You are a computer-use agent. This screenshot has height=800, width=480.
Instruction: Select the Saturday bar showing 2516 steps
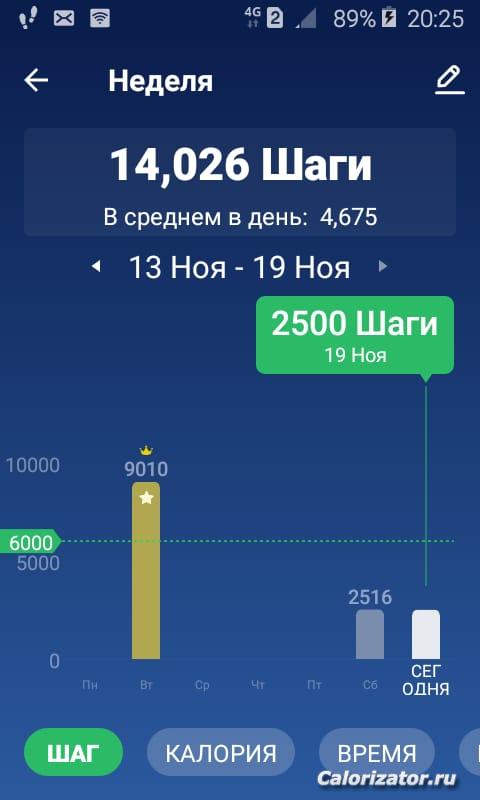coord(370,634)
